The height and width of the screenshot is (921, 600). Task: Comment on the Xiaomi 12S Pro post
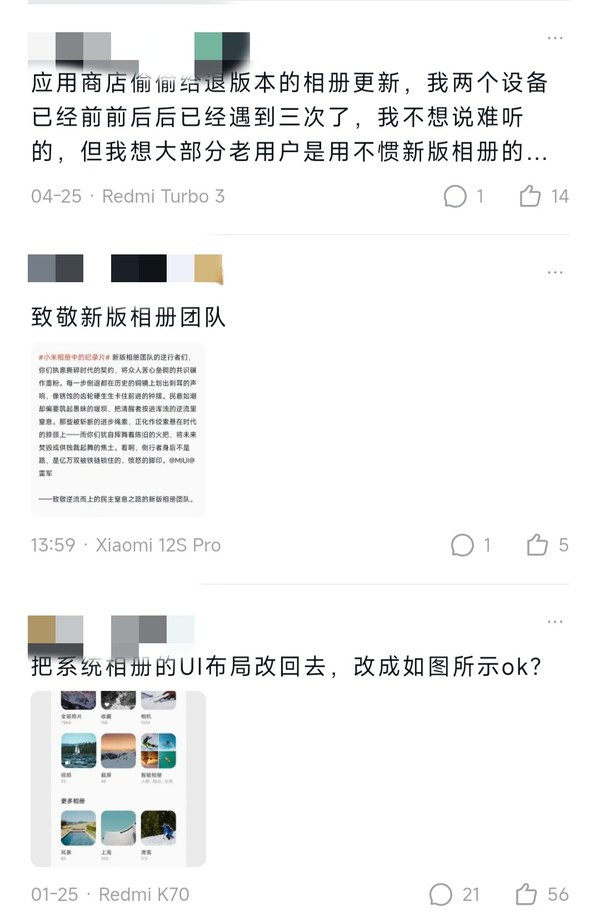pos(462,545)
